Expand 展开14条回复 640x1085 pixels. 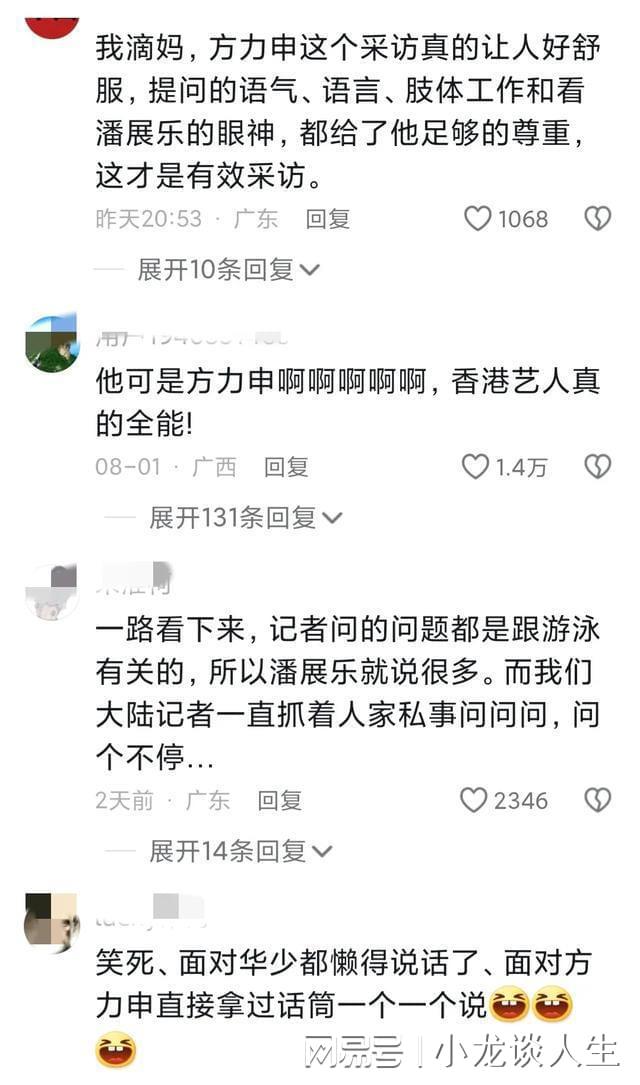(x=241, y=850)
